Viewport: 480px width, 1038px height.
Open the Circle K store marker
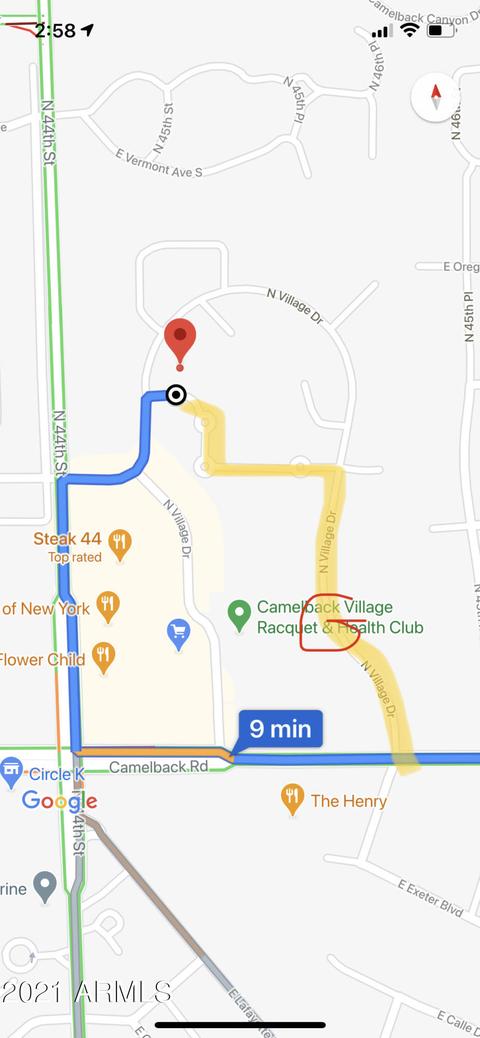tap(11, 773)
